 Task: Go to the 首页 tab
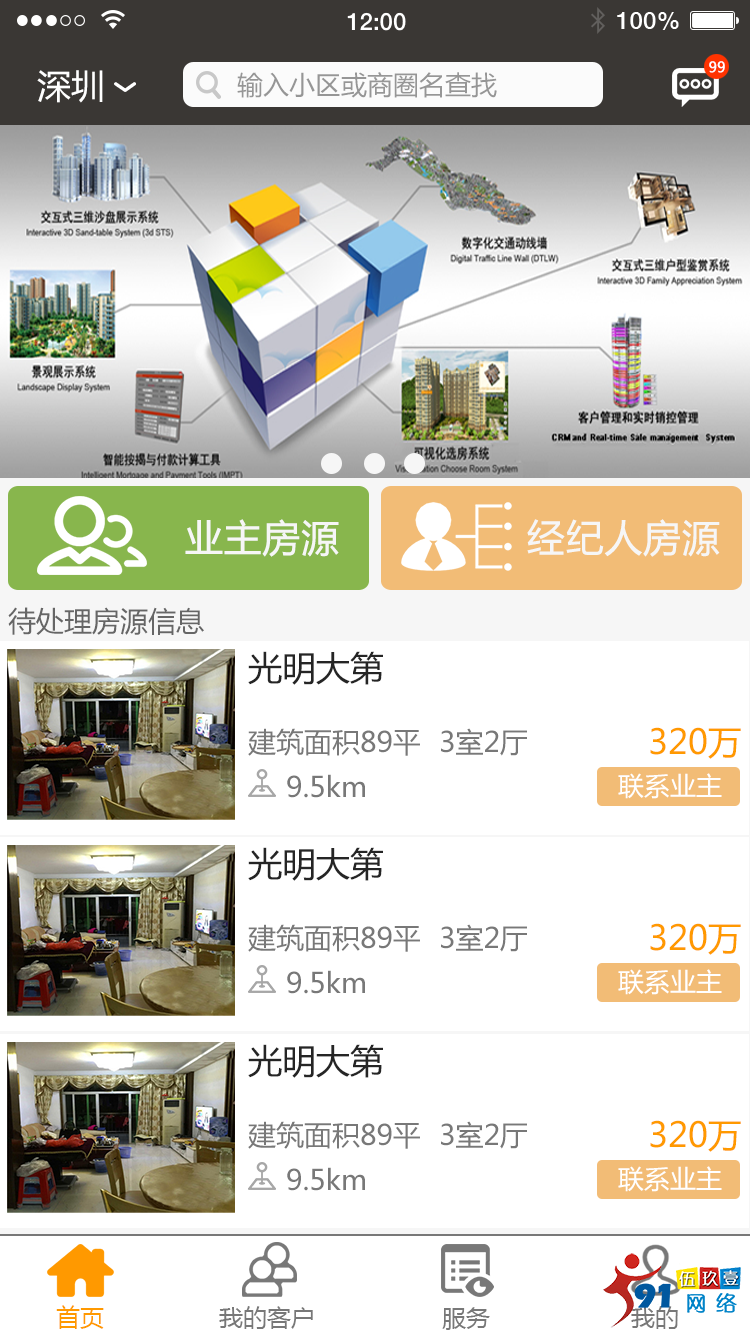click(80, 1286)
